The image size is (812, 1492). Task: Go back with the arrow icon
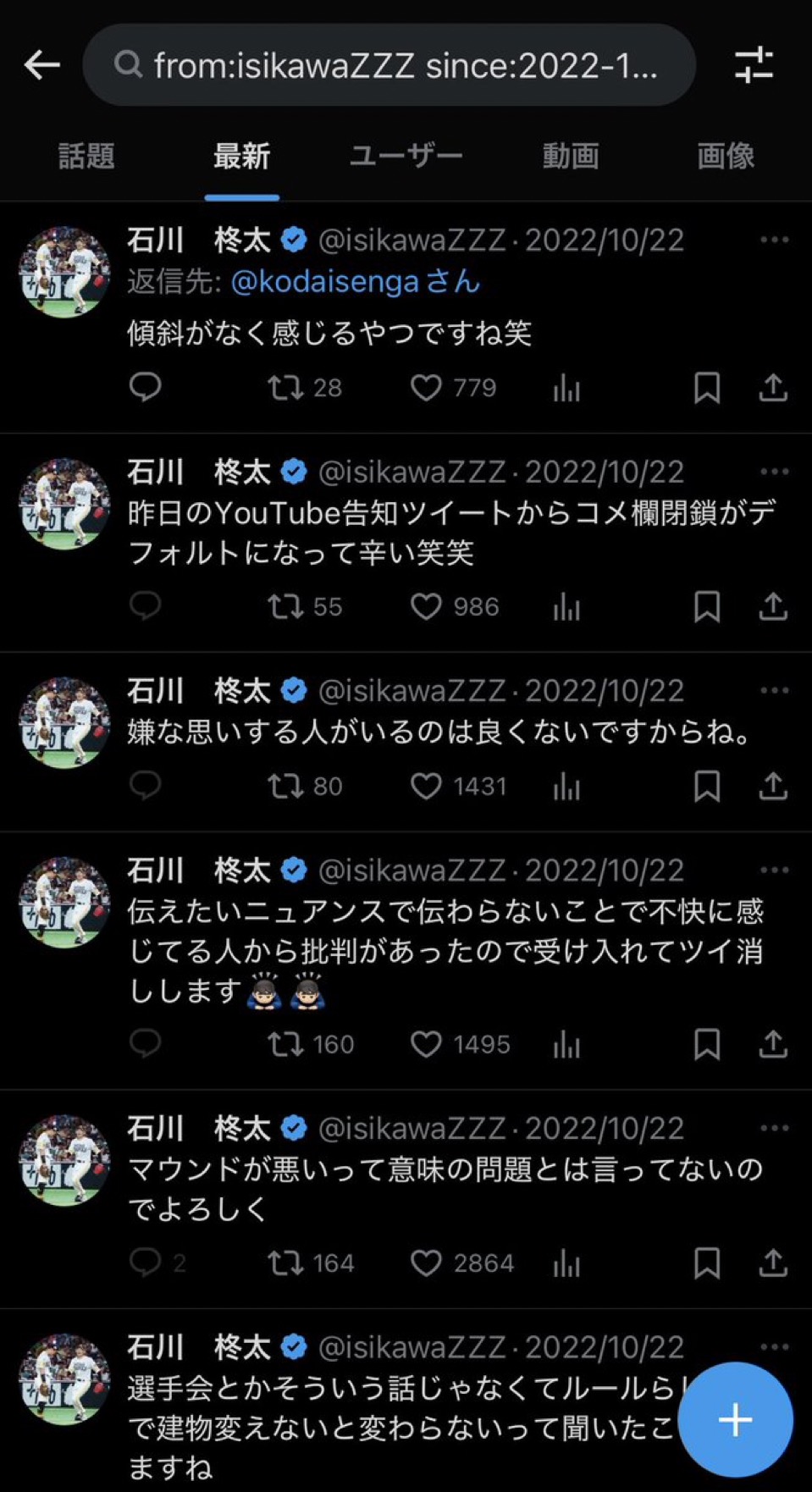point(41,64)
